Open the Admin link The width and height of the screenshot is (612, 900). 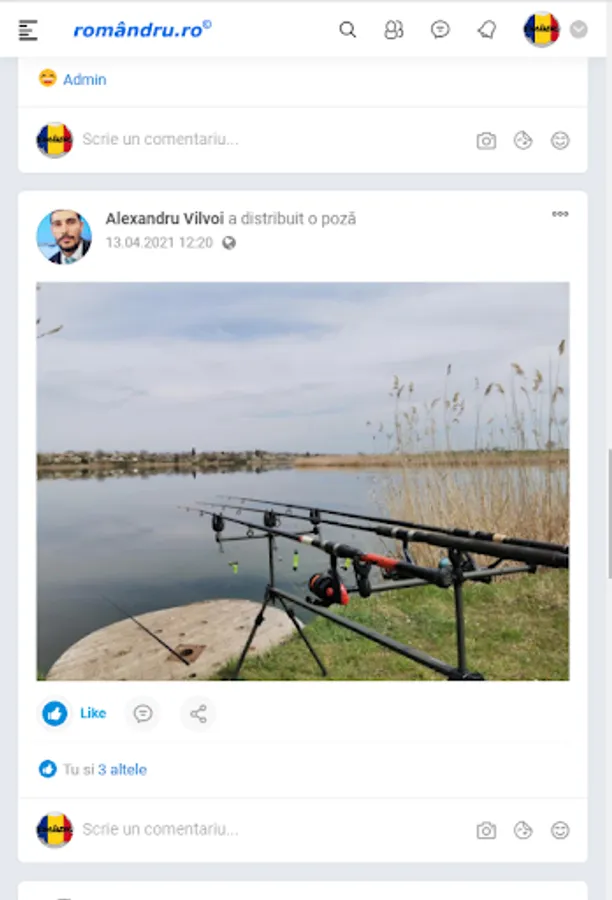click(x=84, y=79)
